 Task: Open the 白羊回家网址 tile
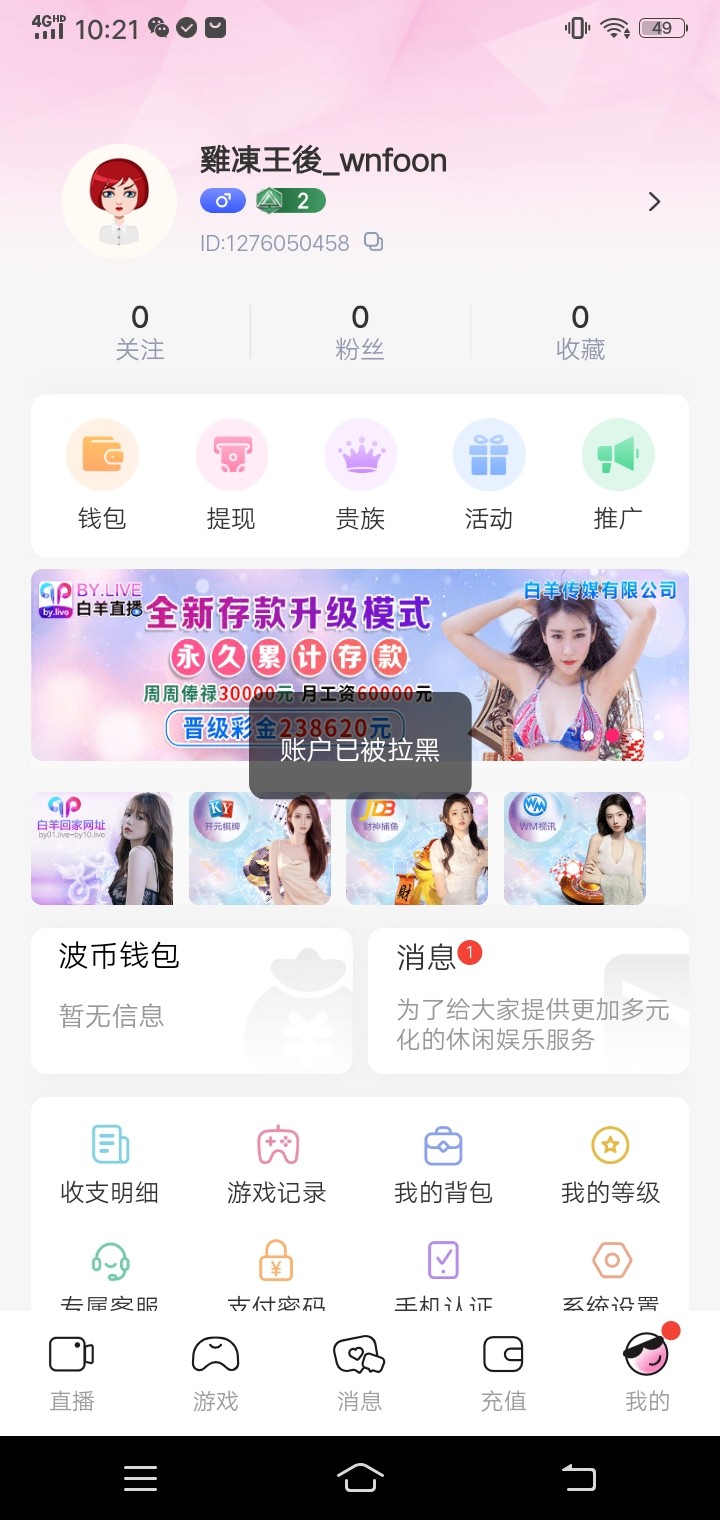(x=102, y=848)
